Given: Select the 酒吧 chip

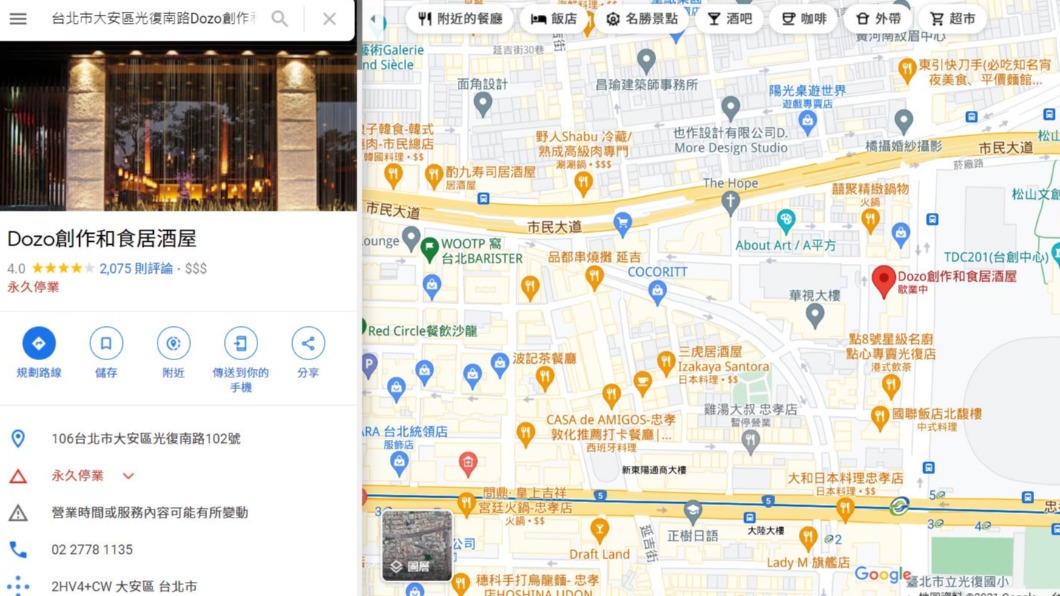Looking at the screenshot, I should click(729, 19).
